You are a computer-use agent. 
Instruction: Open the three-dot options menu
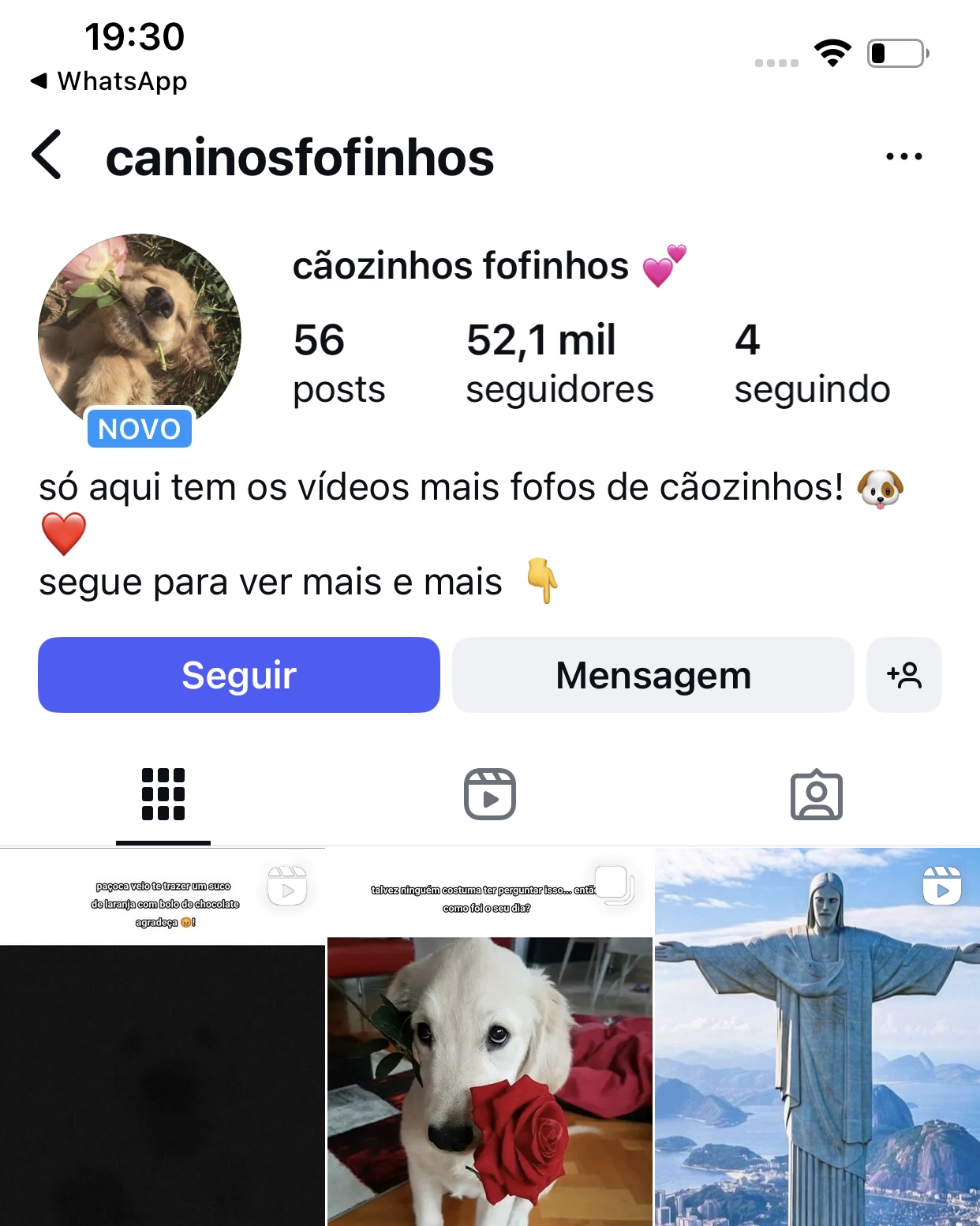903,156
